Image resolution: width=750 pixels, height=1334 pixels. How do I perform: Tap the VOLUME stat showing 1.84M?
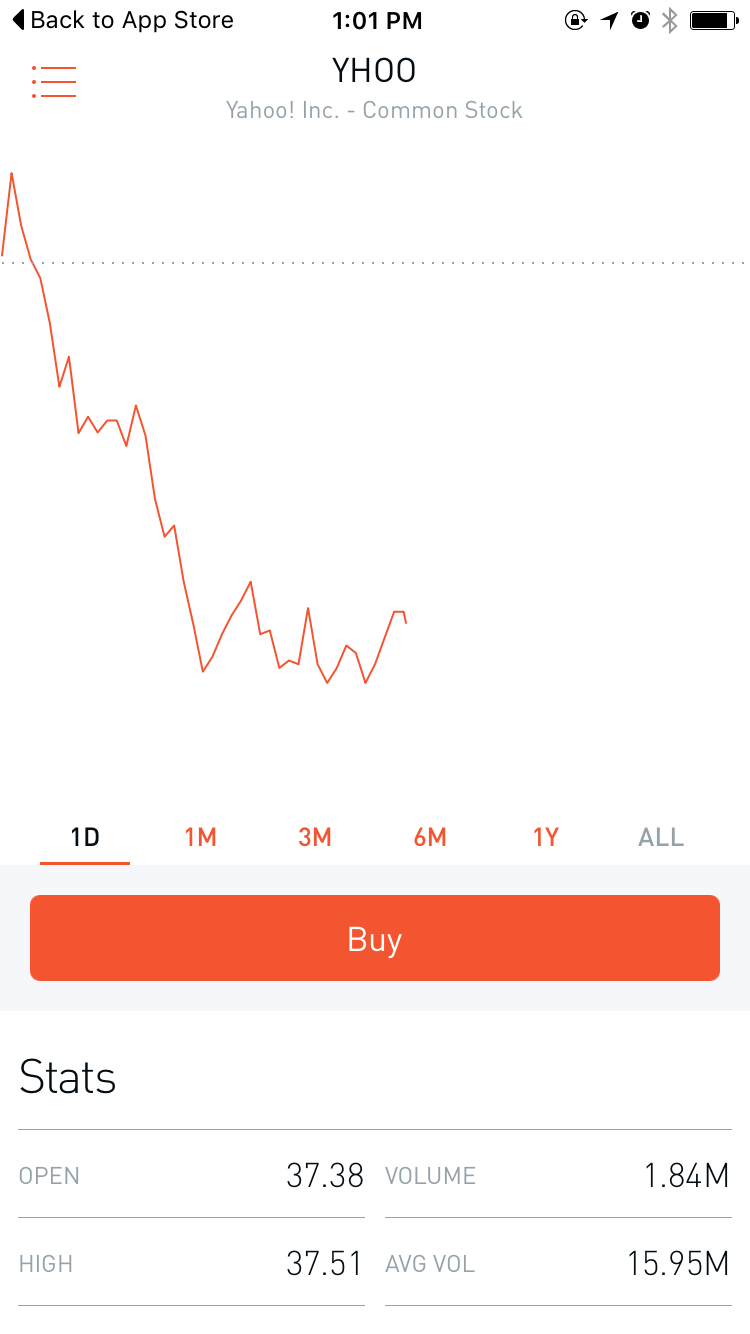[x=687, y=1176]
